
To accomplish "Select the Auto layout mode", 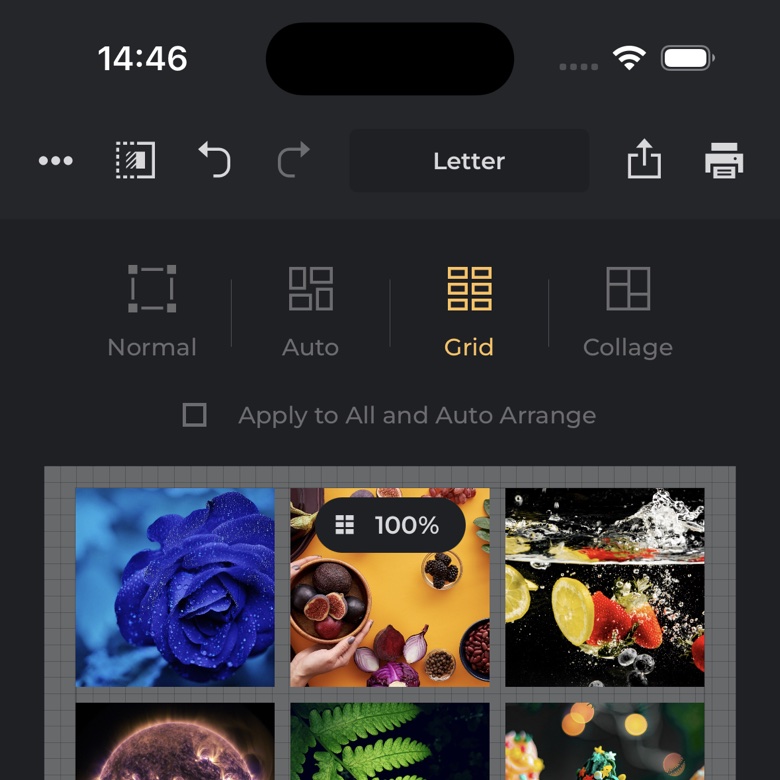I will 310,311.
